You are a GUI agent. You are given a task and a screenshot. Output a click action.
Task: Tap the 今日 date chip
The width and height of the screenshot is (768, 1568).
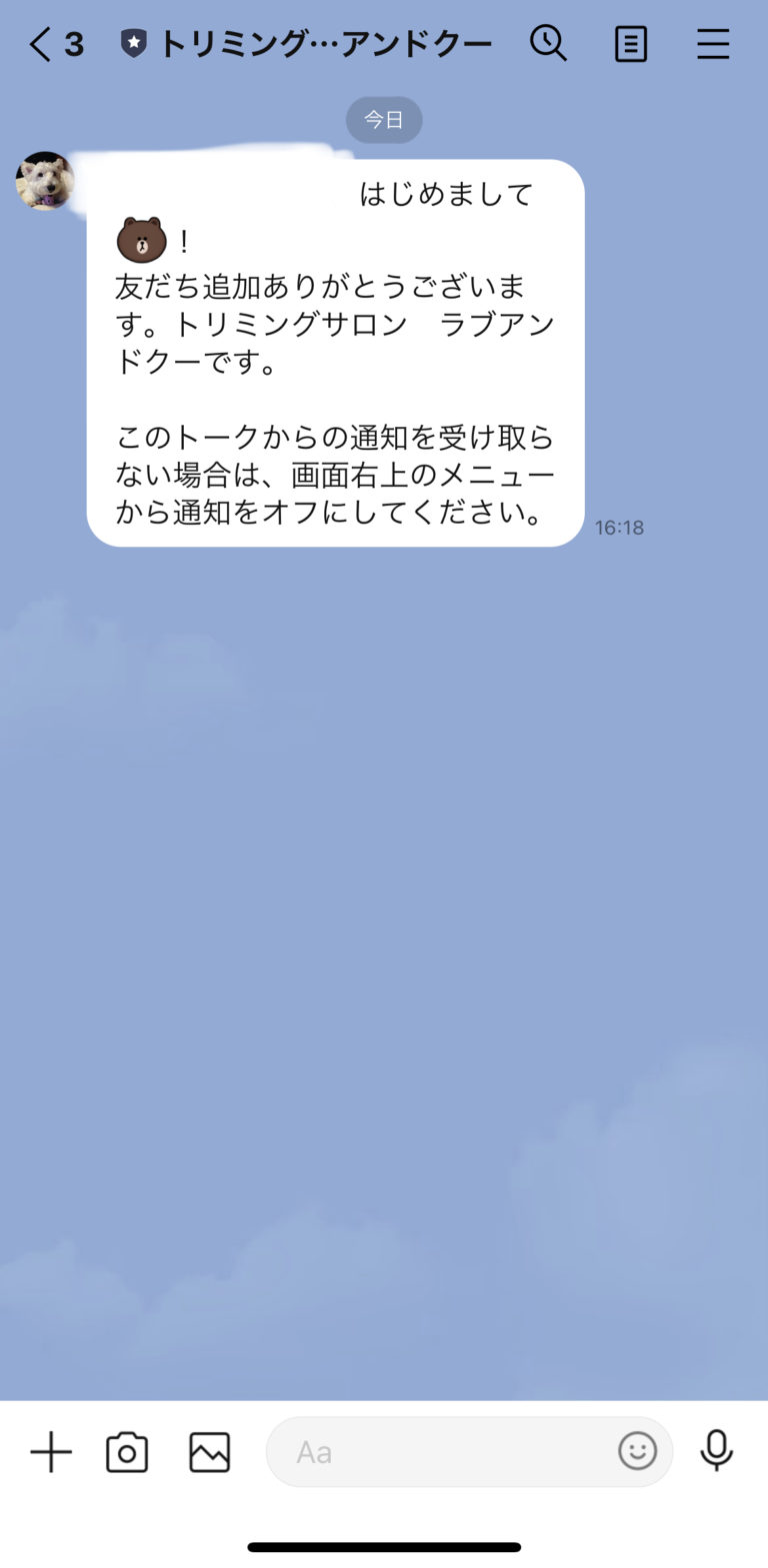384,119
